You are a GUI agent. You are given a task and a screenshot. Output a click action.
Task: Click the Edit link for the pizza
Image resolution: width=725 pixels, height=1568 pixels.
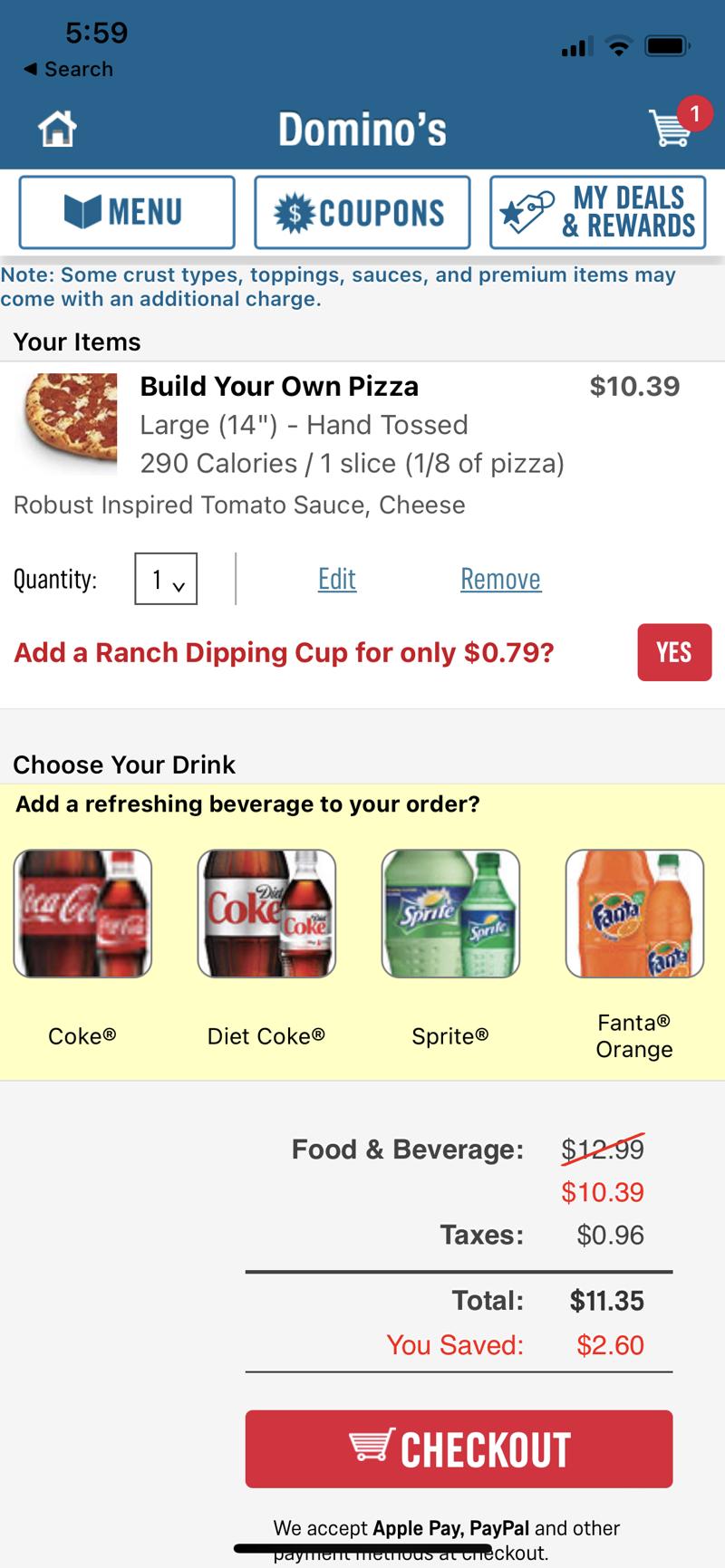click(x=336, y=579)
